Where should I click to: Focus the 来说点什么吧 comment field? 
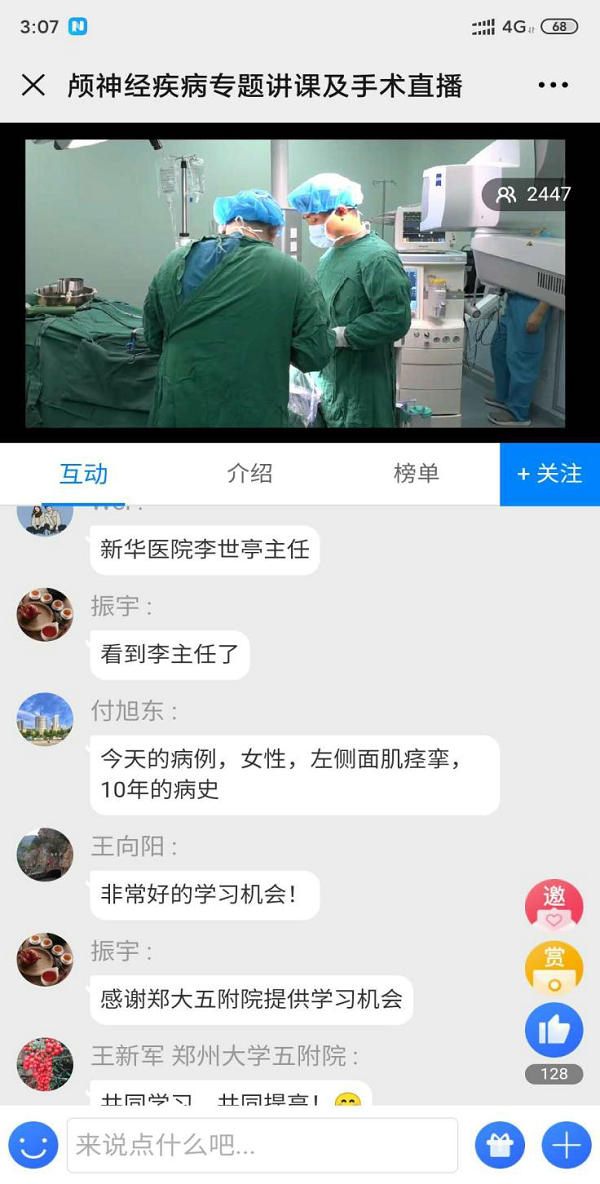262,1145
